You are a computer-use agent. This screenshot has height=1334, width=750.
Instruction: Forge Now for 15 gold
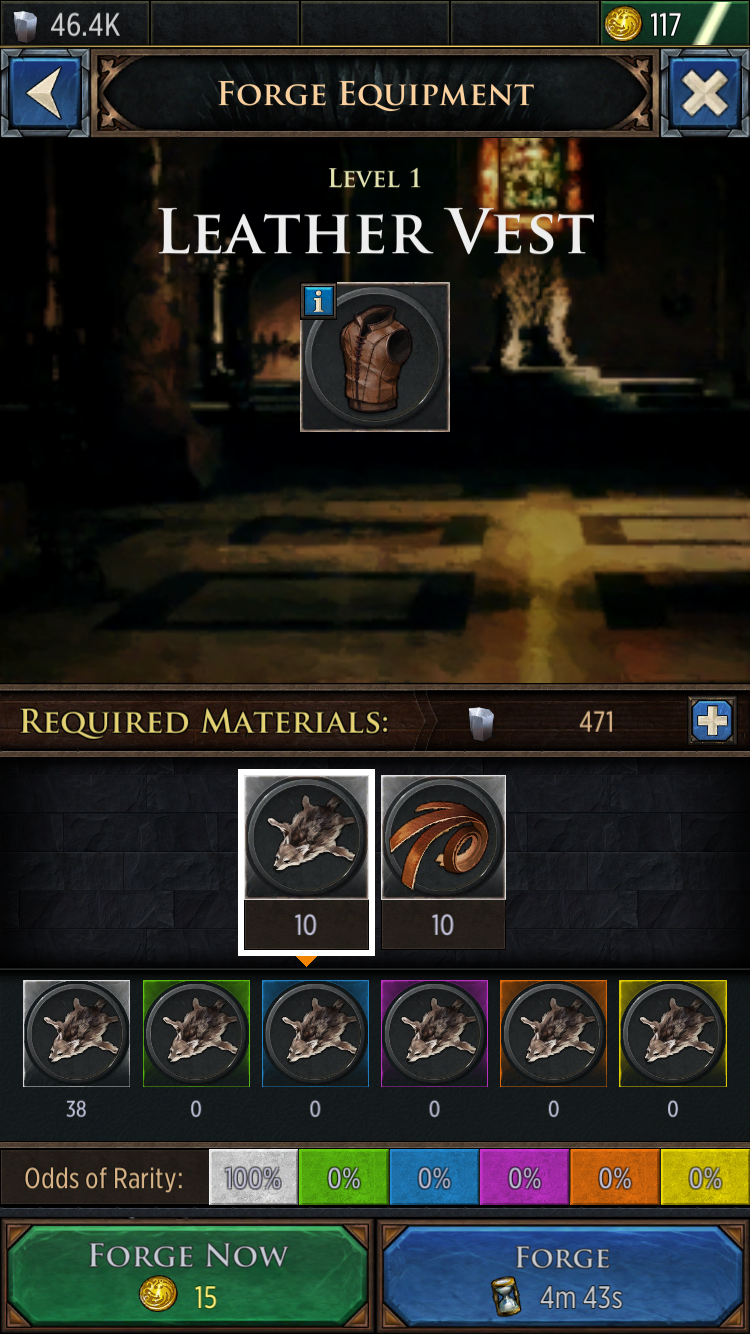(x=187, y=1275)
